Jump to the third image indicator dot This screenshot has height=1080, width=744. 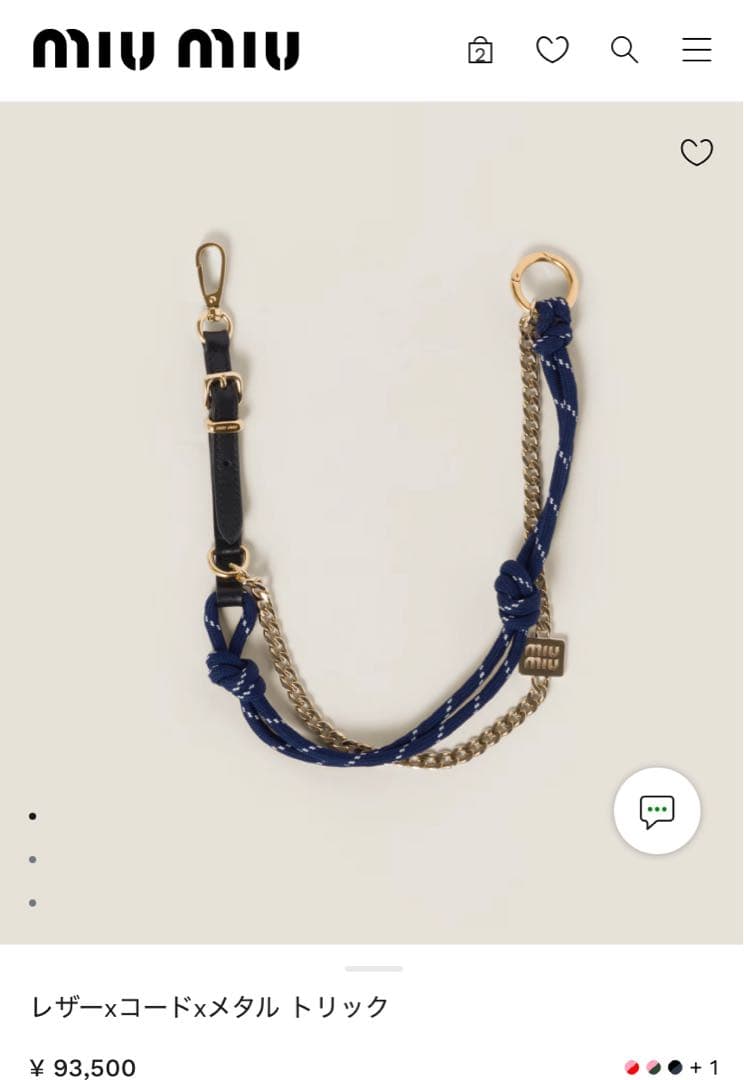pos(33,902)
